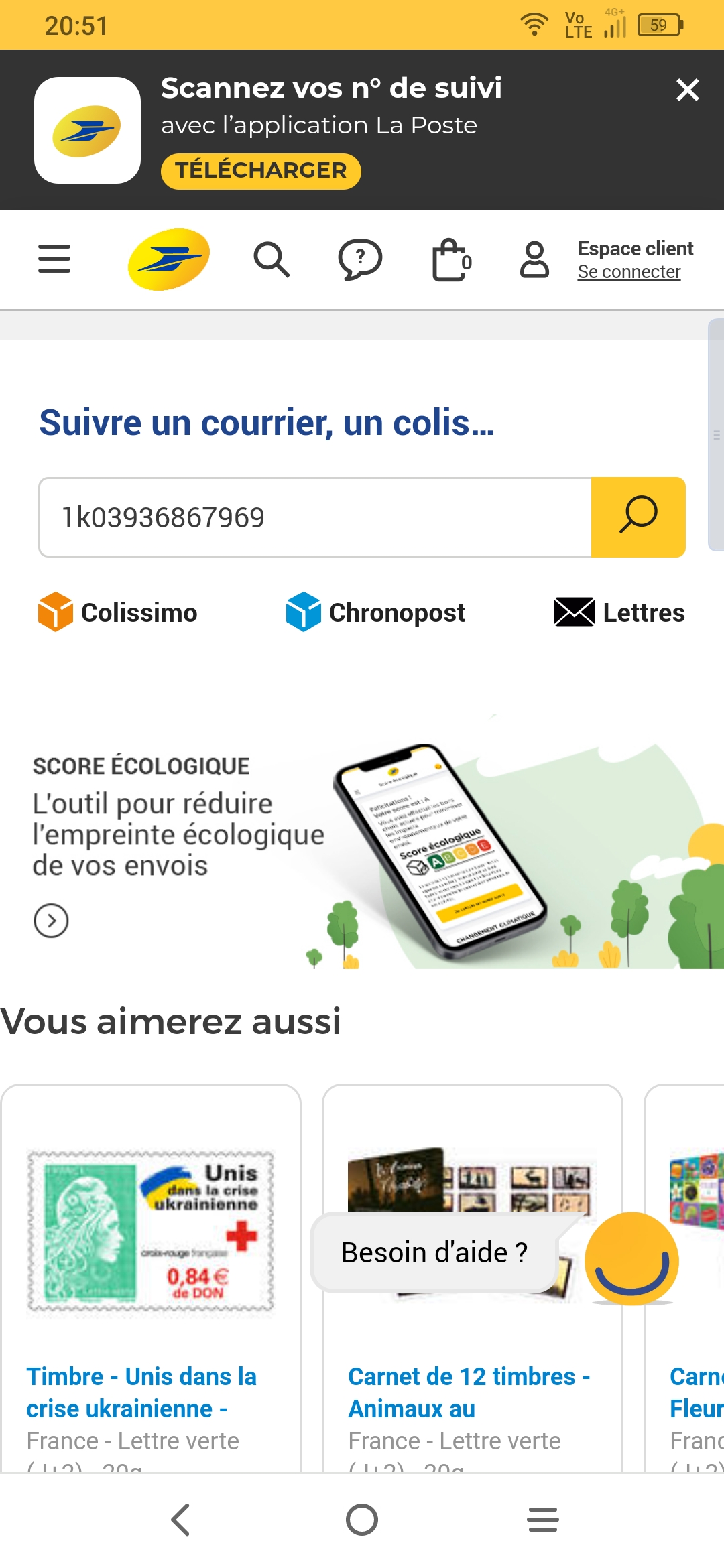Focus the tracking number input field
Viewport: 724px width, 1568px height.
315,517
